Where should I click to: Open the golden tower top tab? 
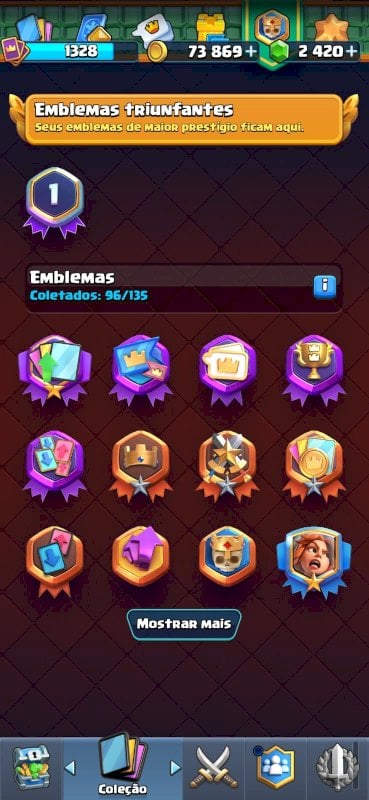[x=212, y=26]
